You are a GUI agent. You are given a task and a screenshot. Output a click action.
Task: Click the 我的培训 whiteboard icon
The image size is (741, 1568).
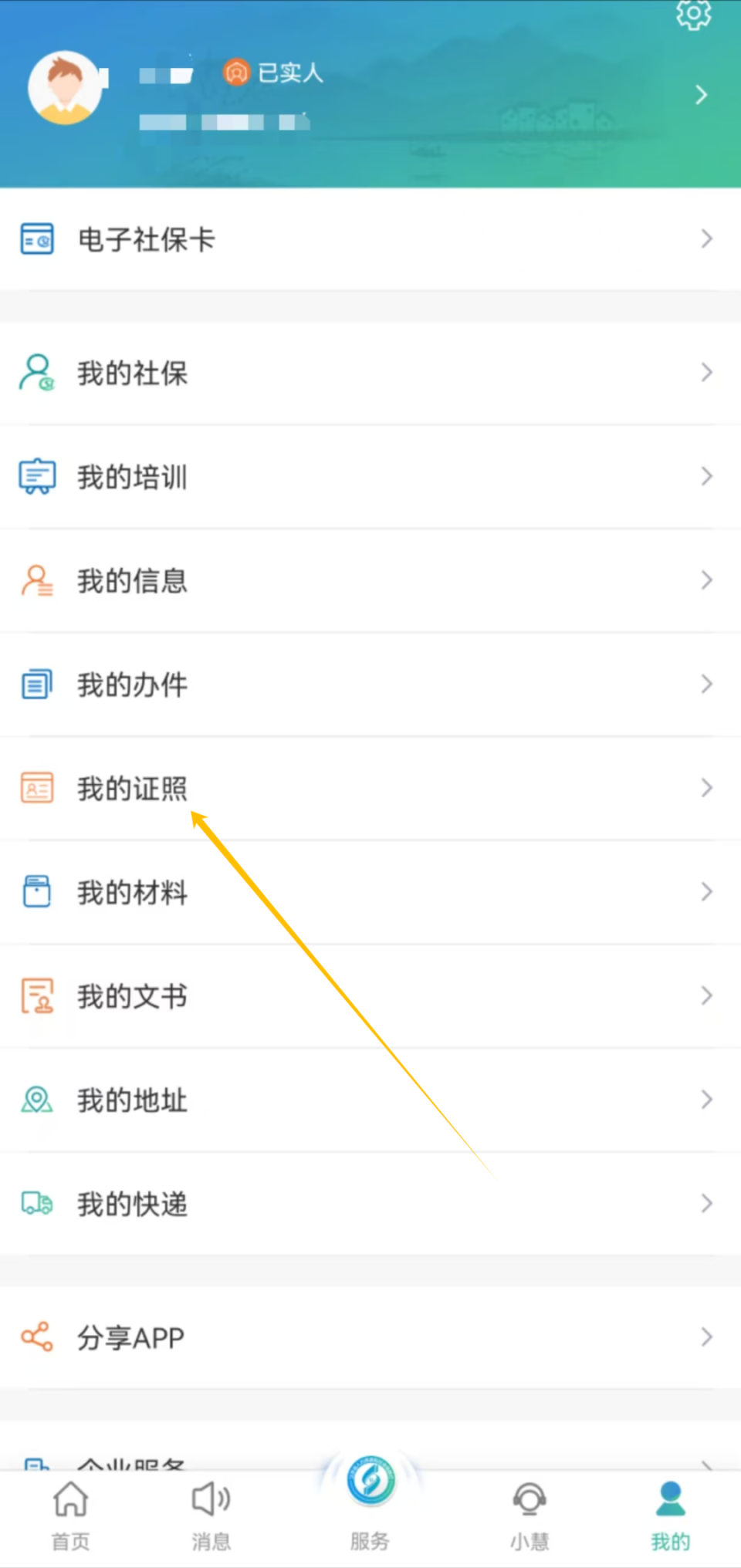[36, 477]
